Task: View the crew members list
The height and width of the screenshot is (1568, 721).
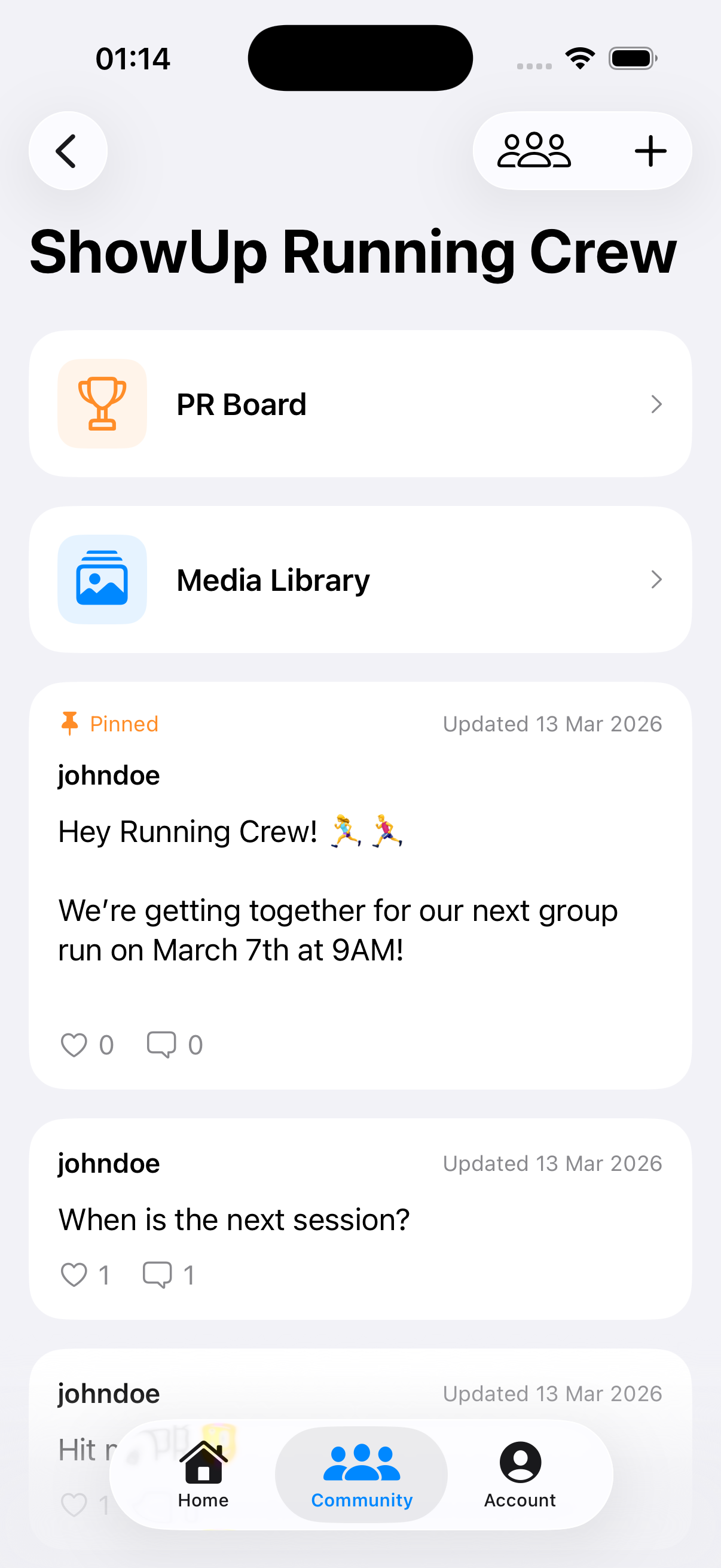Action: coord(534,151)
